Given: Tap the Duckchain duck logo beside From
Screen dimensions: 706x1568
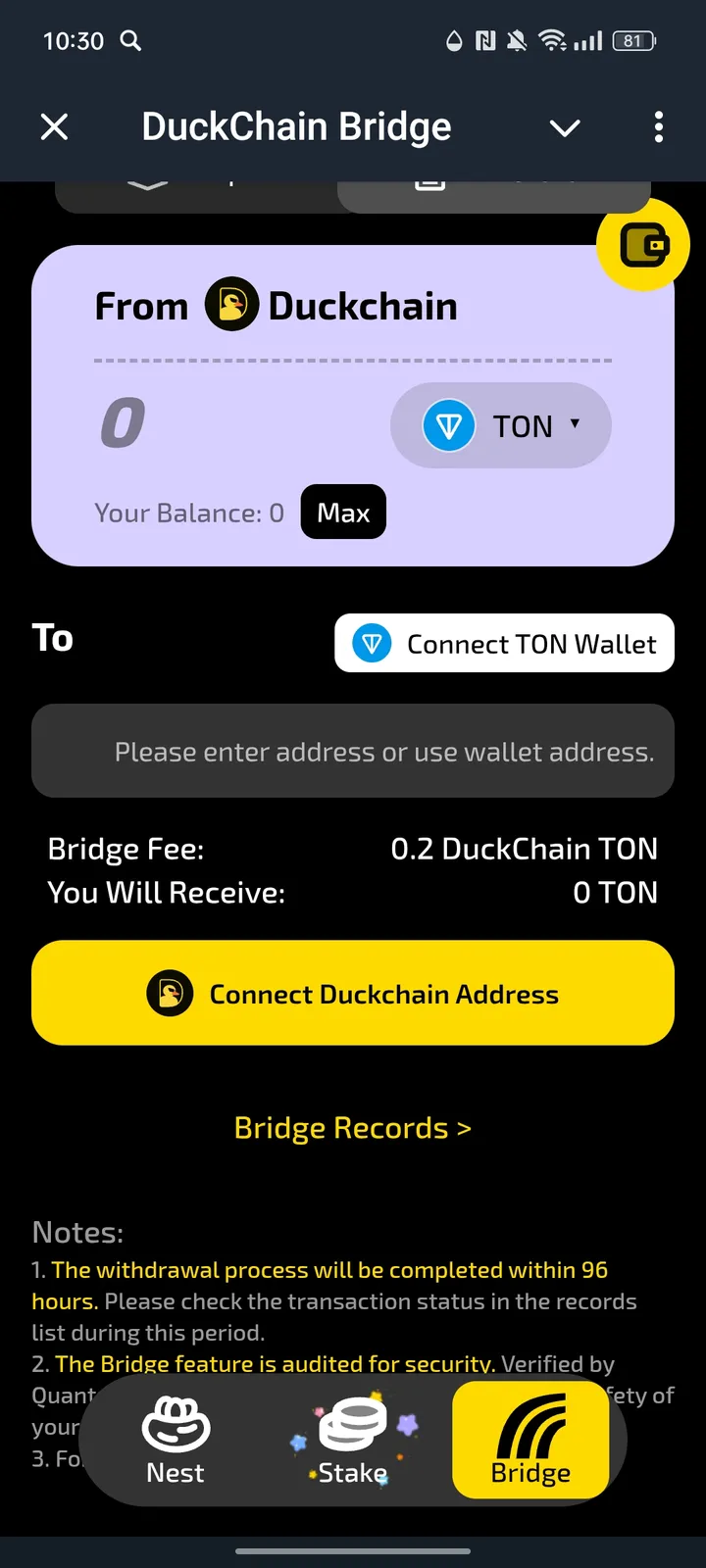Looking at the screenshot, I should [x=232, y=305].
